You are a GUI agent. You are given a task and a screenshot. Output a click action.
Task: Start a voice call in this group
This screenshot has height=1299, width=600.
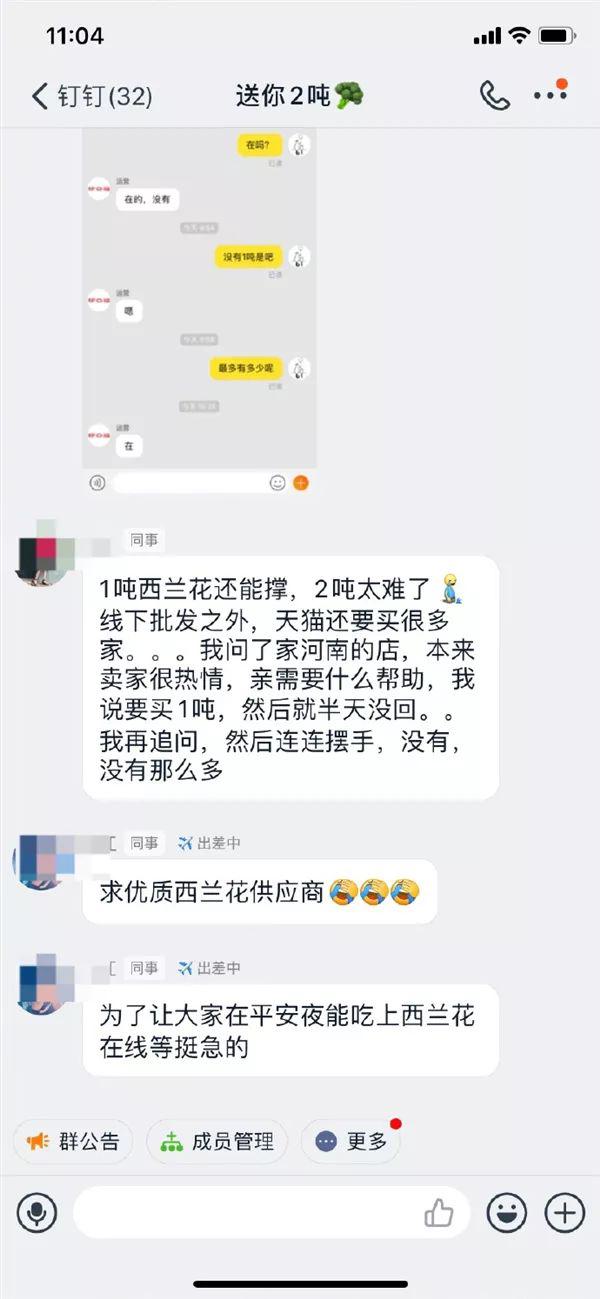coord(494,96)
